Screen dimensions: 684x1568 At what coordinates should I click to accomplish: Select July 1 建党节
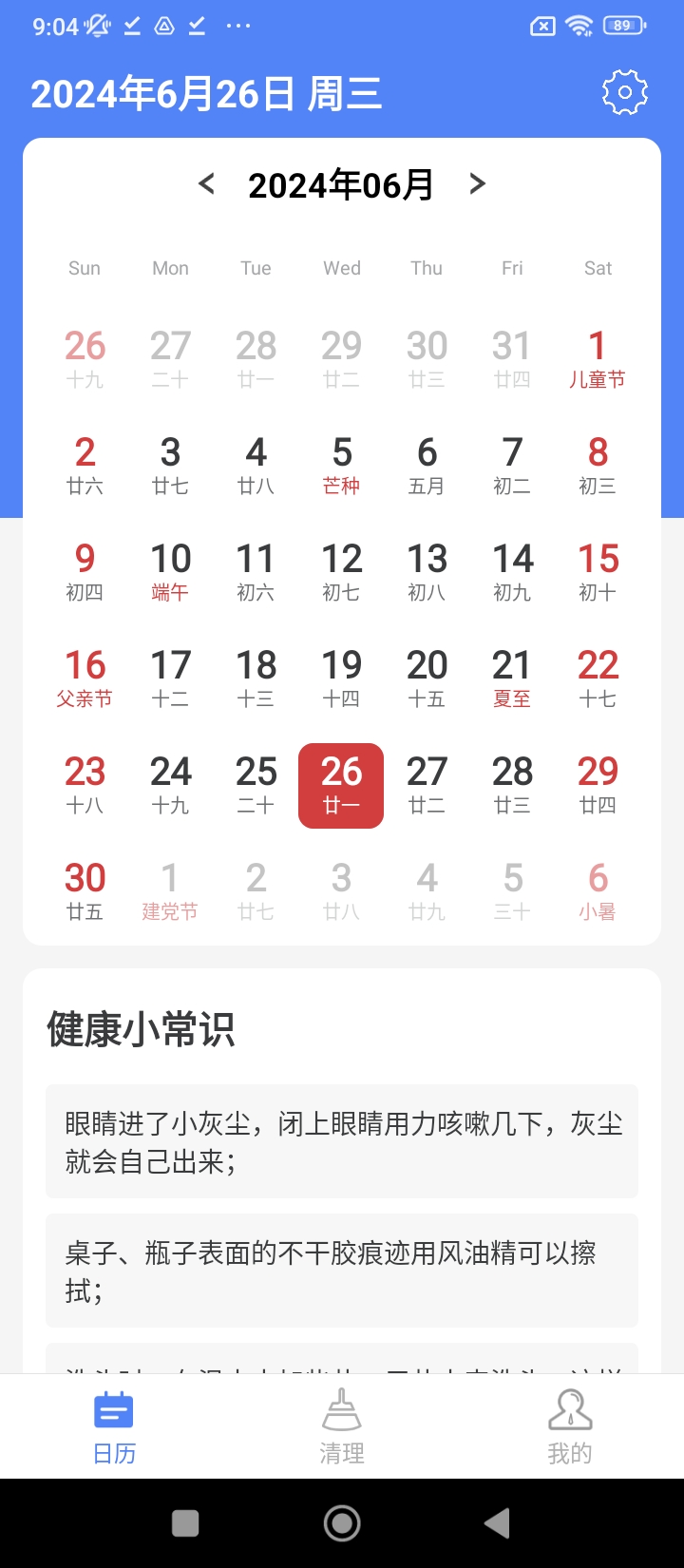170,890
